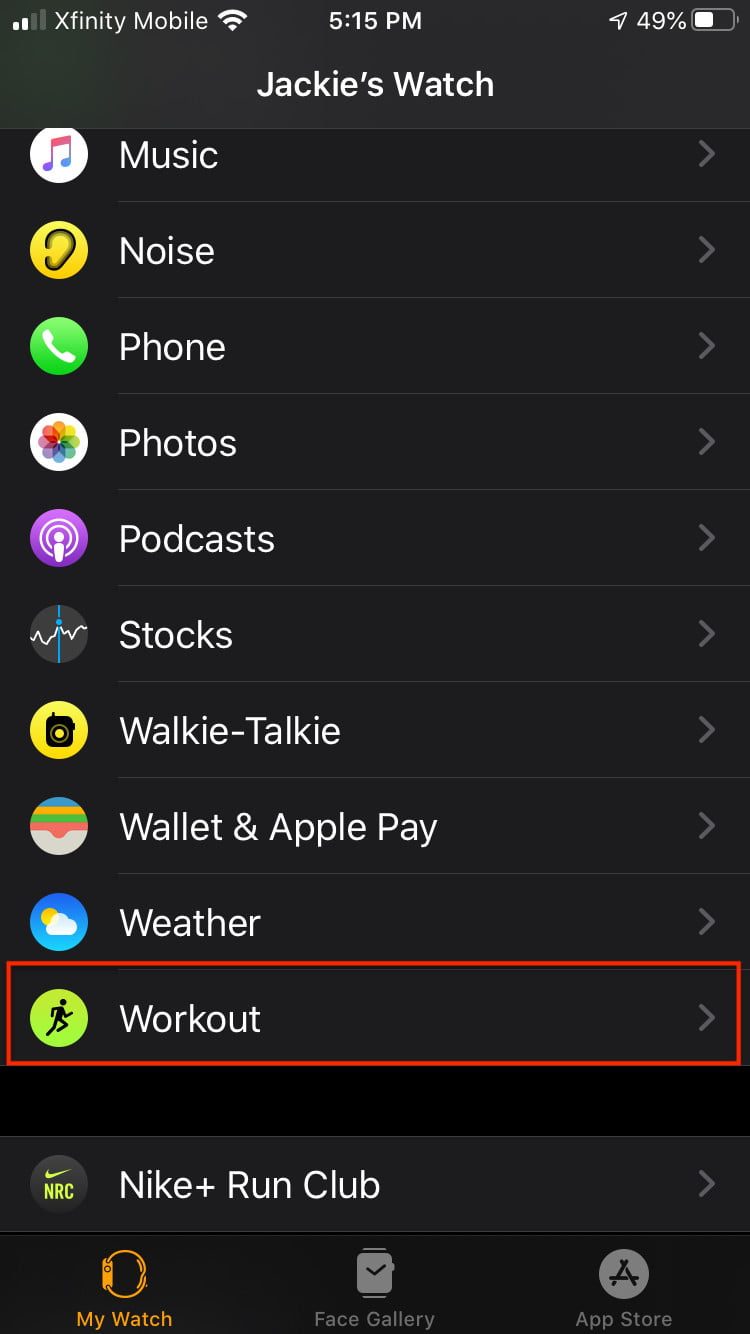Image resolution: width=750 pixels, height=1334 pixels.
Task: Open Photos settings
Action: coord(375,443)
